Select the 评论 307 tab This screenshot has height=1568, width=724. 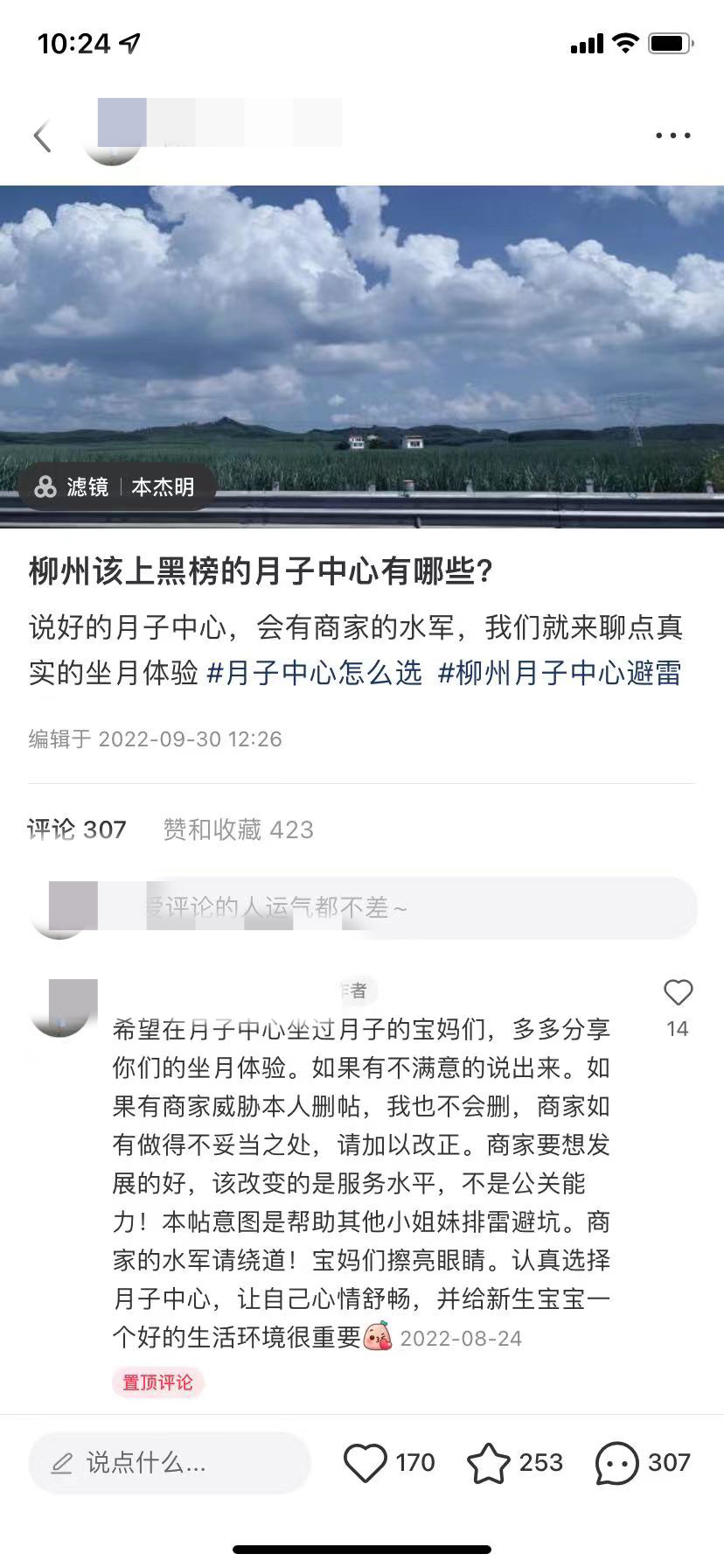pyautogui.click(x=77, y=829)
